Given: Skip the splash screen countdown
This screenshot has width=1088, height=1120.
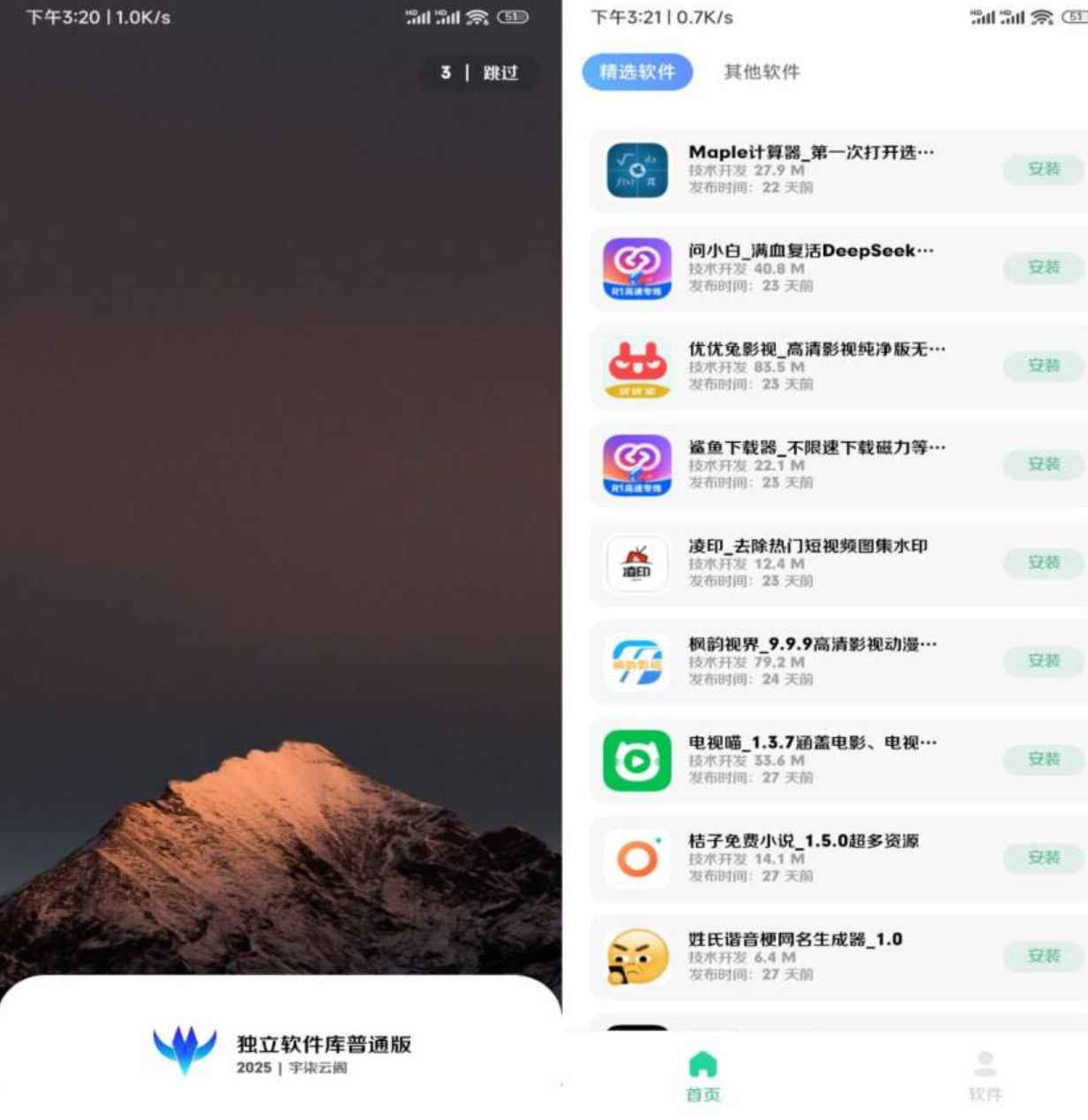Looking at the screenshot, I should point(499,72).
